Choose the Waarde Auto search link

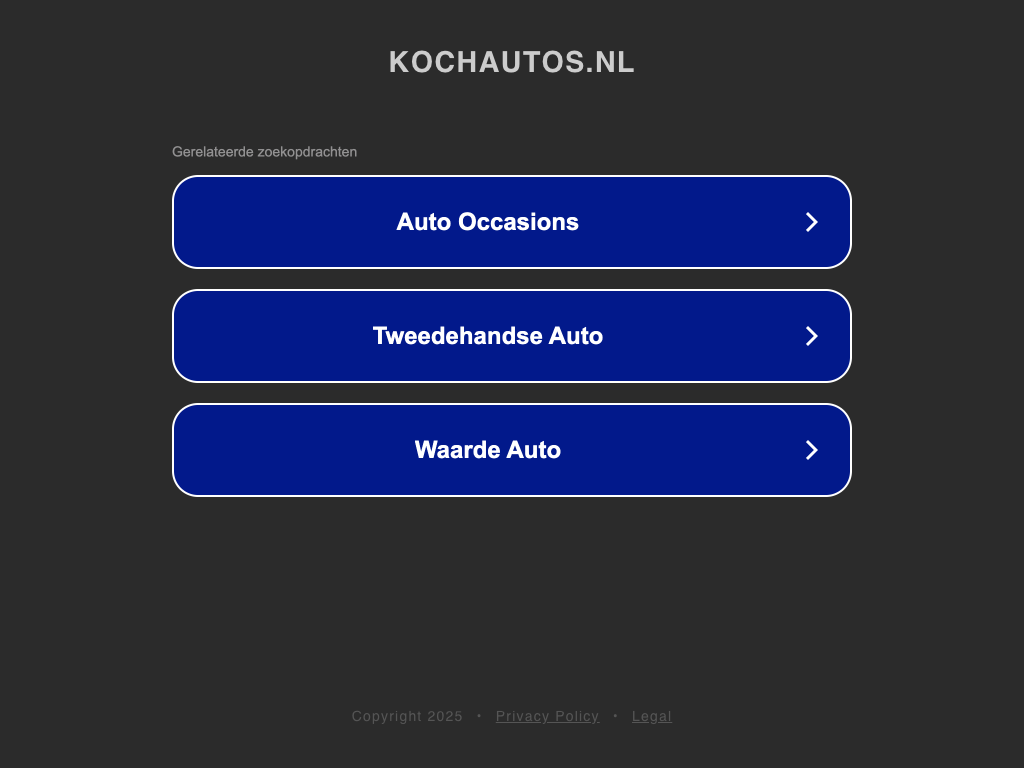click(x=511, y=450)
